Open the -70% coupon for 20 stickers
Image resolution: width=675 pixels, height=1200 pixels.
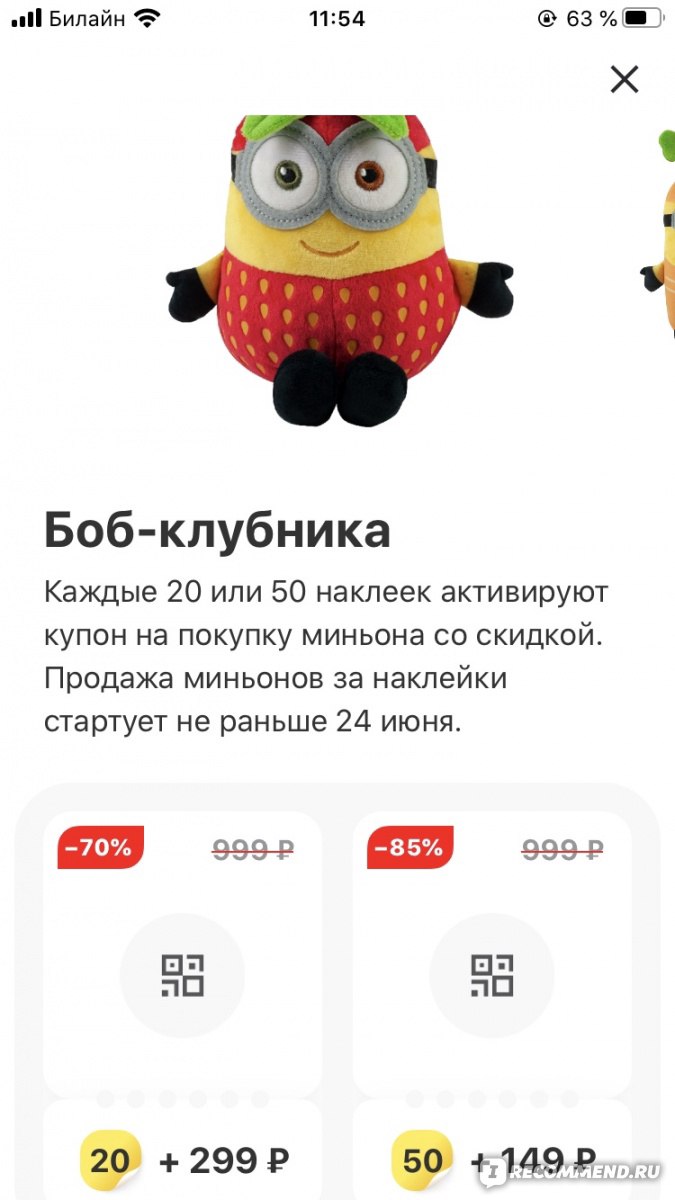click(182, 975)
